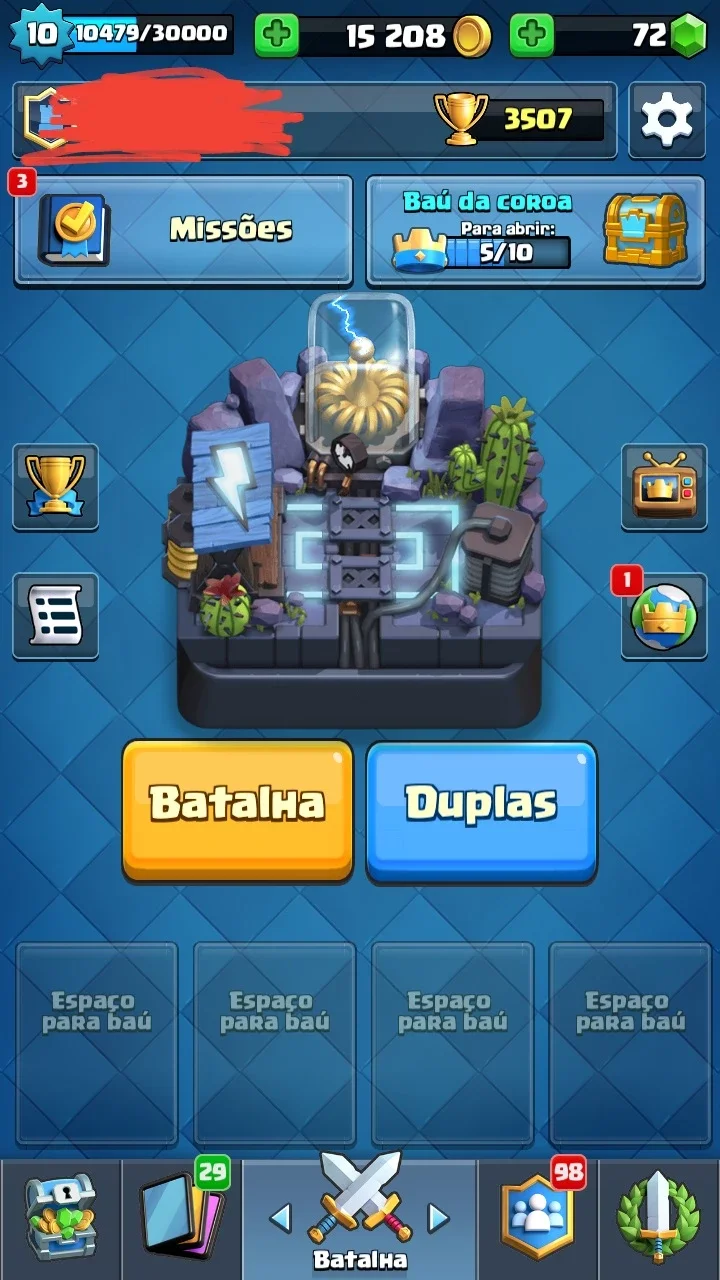
Task: Go to the shop chest tab
Action: point(60,1219)
